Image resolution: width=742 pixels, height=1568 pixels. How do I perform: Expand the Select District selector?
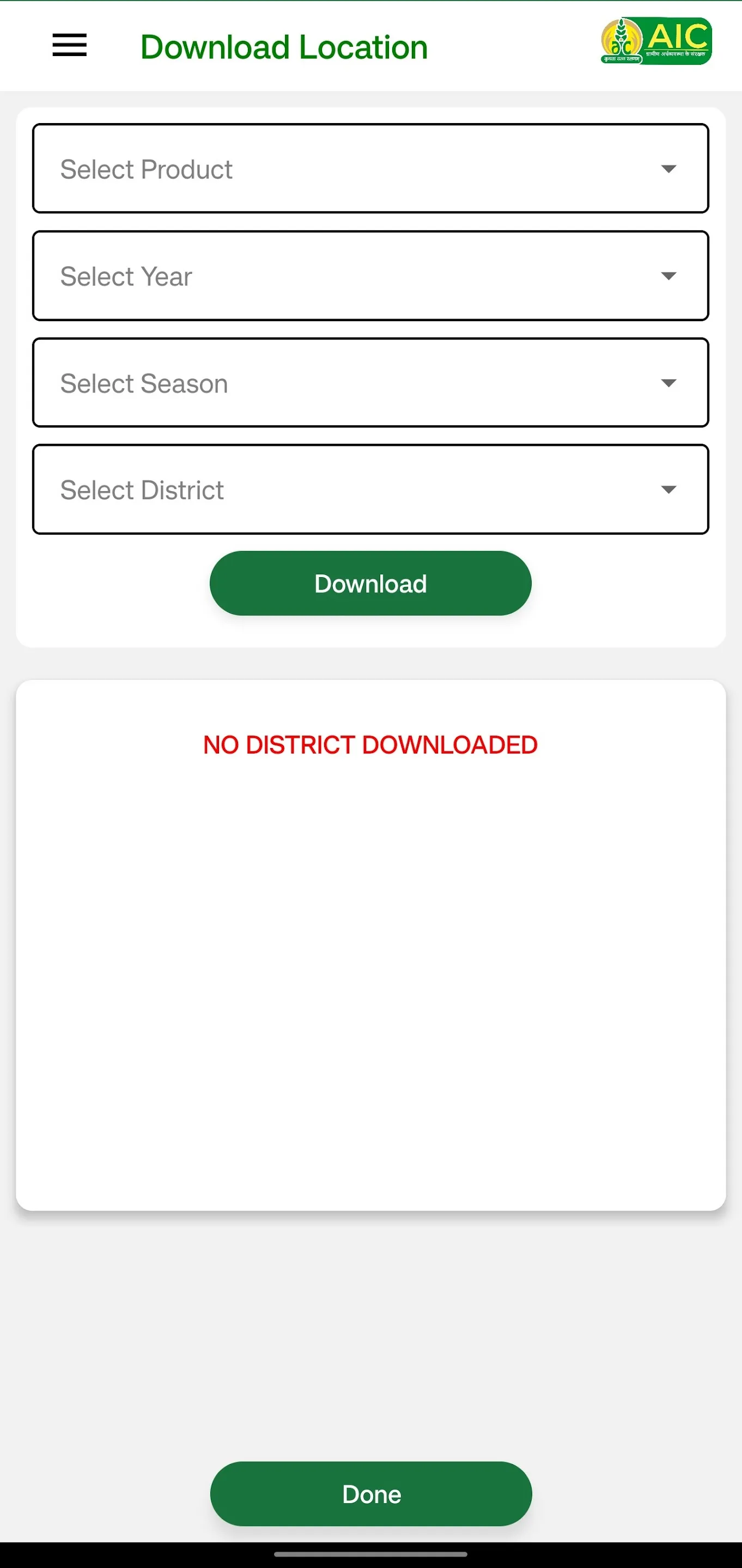(x=370, y=490)
